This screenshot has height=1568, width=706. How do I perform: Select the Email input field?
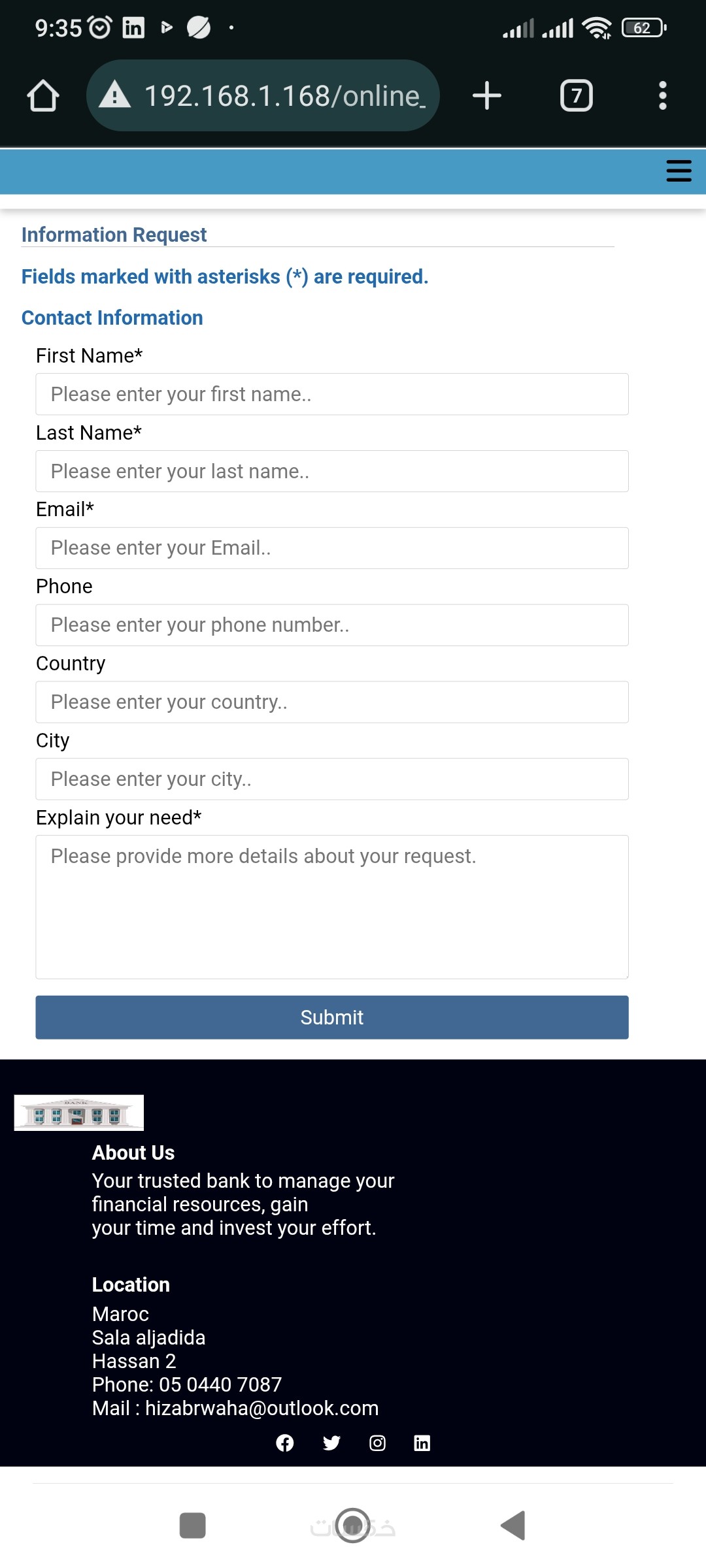[x=331, y=548]
